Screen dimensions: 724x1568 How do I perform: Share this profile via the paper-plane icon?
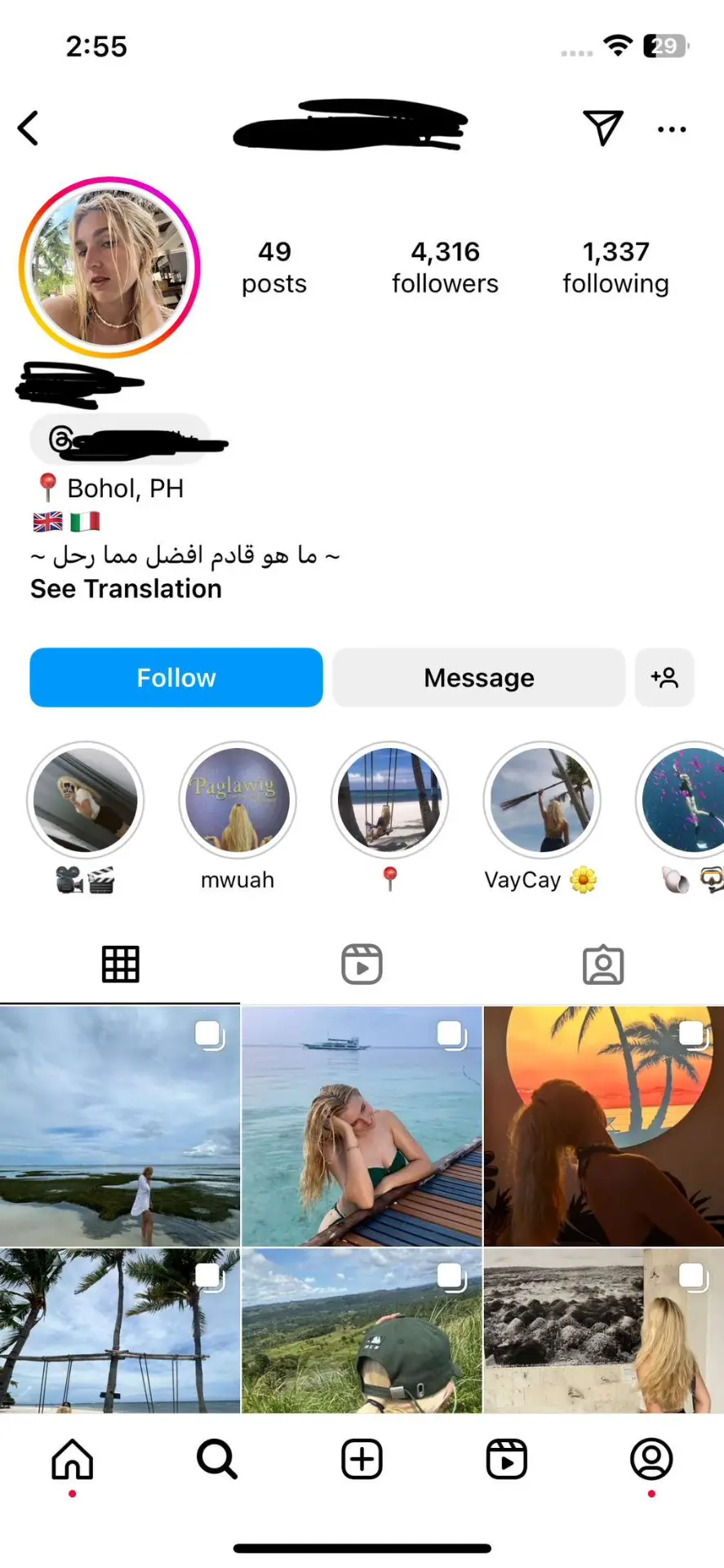click(603, 128)
